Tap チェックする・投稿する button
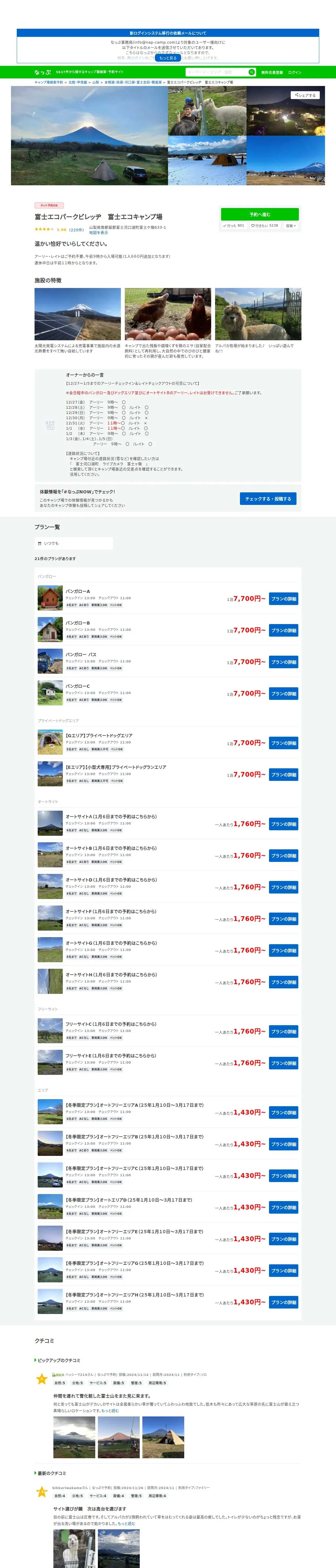Viewport: 336px width, 1568px height. click(x=268, y=499)
